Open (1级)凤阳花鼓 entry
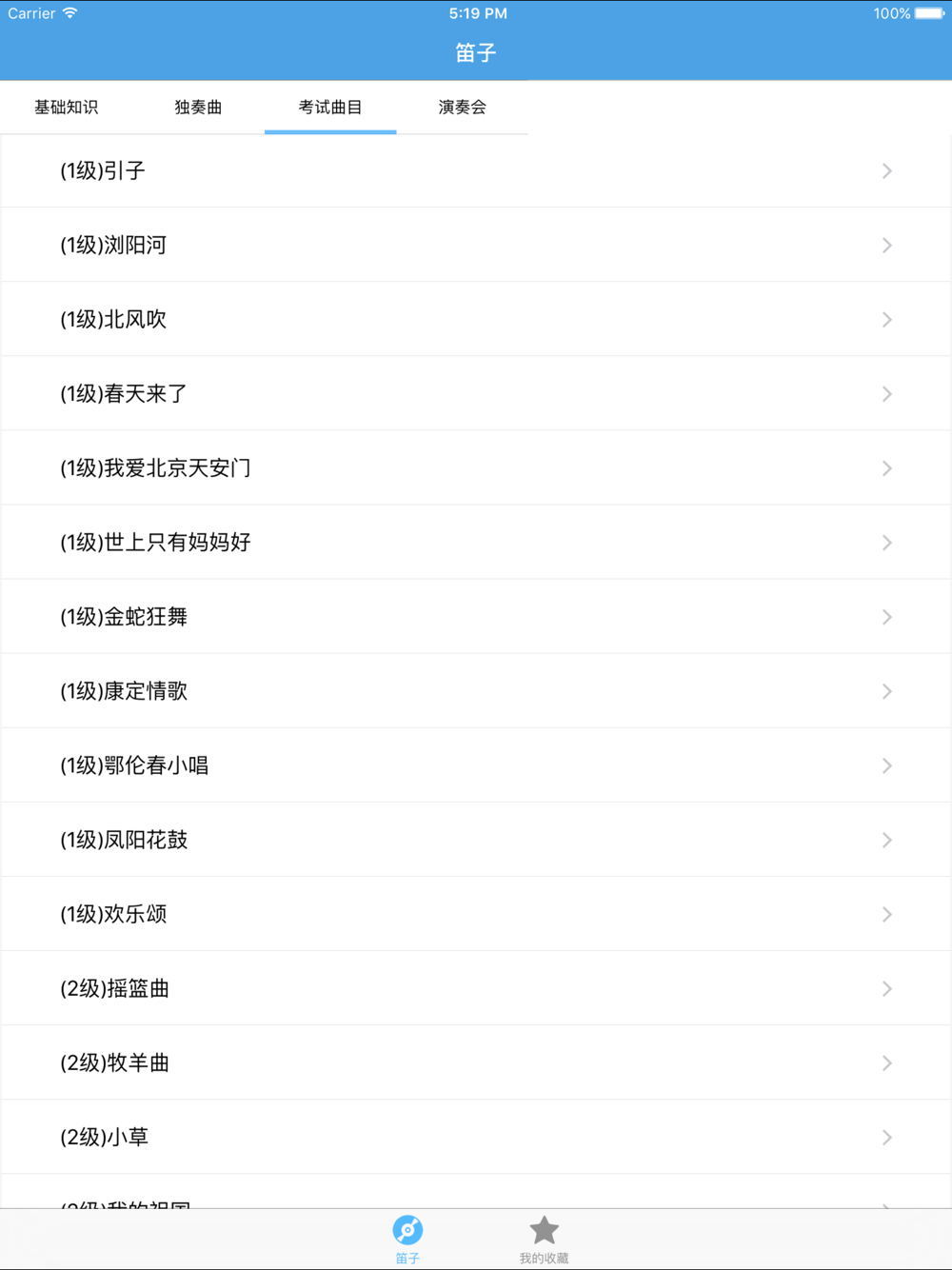The width and height of the screenshot is (952, 1270). click(476, 840)
